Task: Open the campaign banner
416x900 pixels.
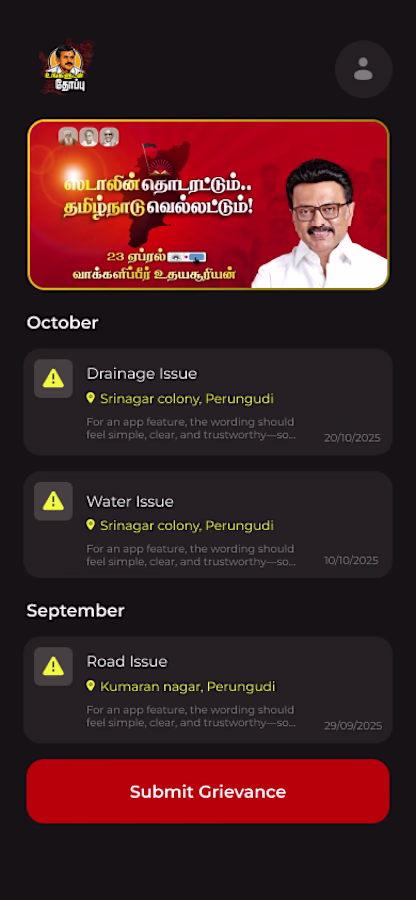Action: [x=208, y=204]
